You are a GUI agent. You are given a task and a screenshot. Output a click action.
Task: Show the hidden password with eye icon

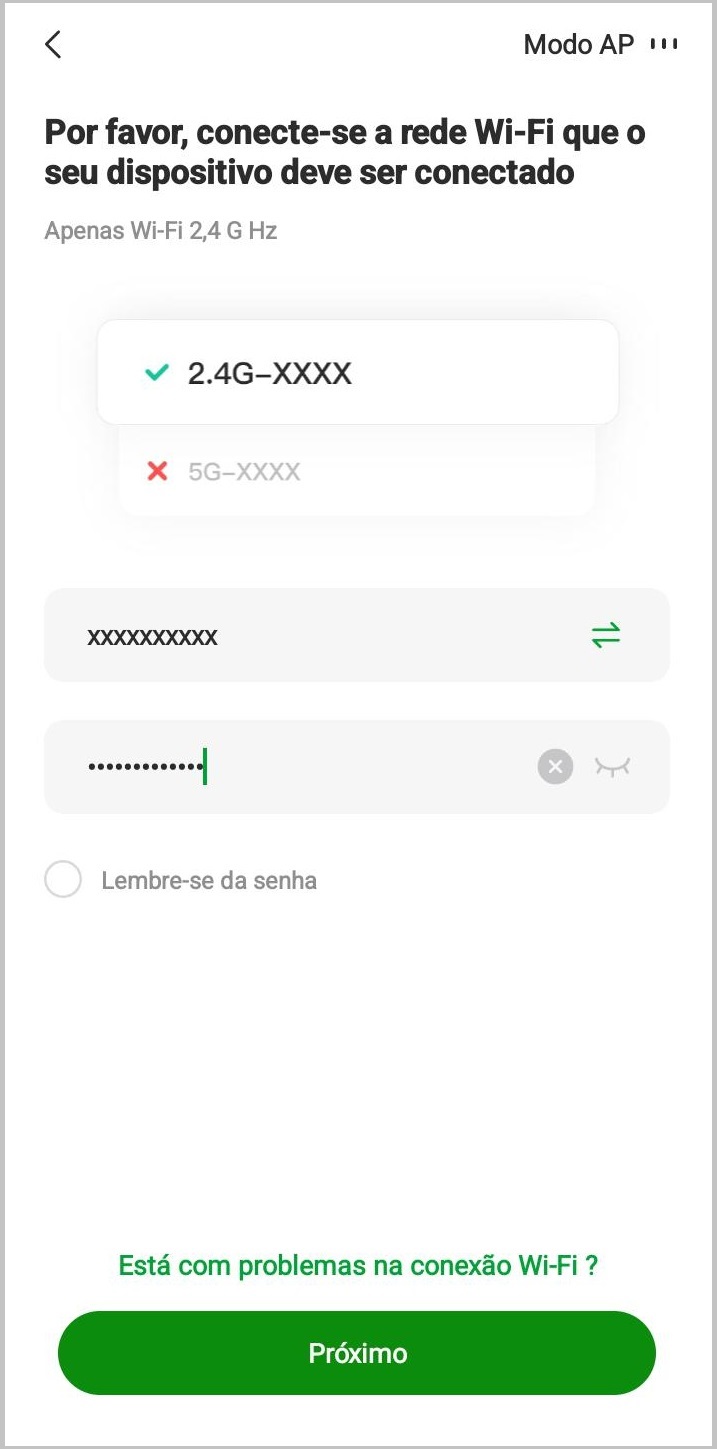click(x=613, y=767)
